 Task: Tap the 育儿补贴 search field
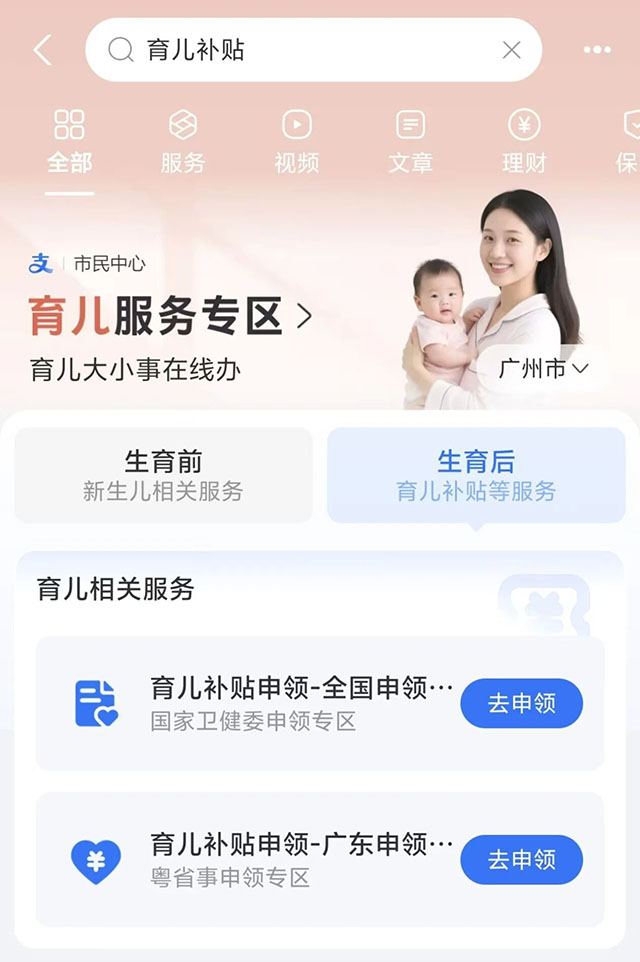click(300, 49)
